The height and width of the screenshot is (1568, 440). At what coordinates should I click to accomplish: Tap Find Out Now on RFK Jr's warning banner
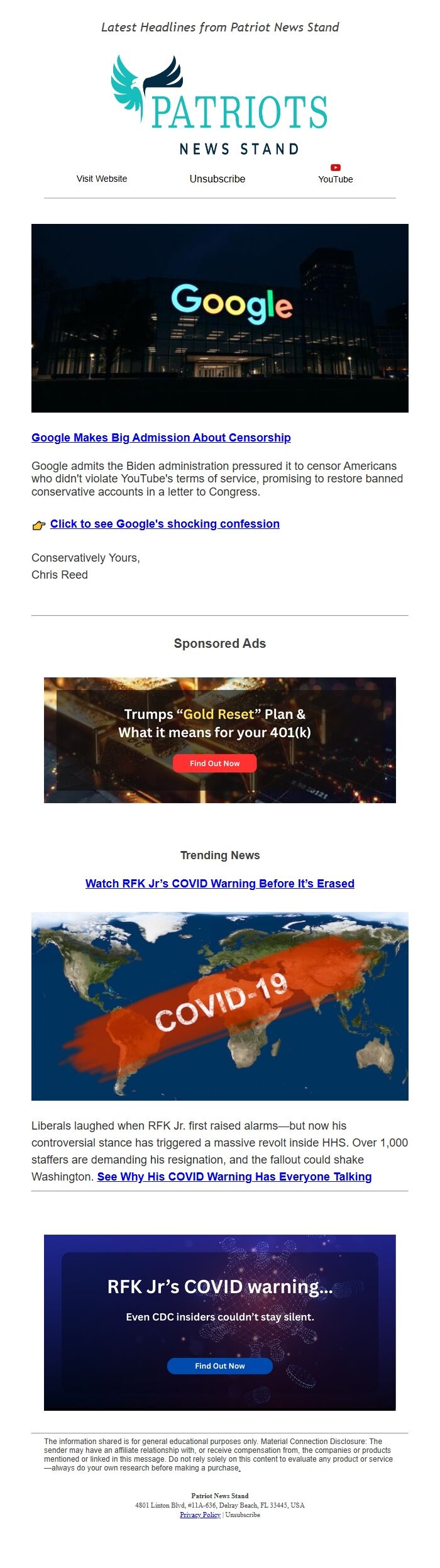click(x=220, y=1365)
